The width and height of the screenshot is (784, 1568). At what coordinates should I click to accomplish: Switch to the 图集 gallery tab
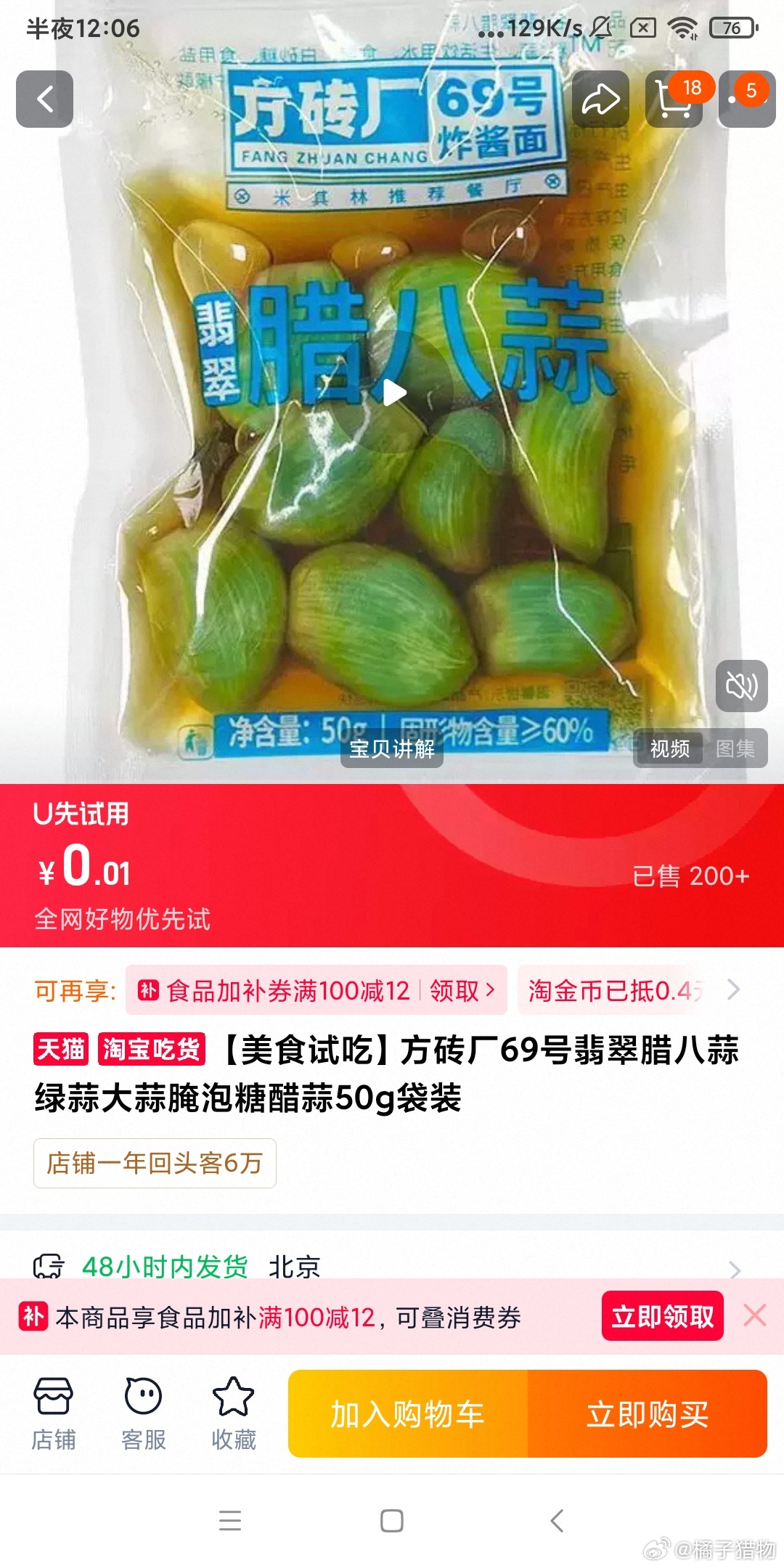(x=735, y=748)
